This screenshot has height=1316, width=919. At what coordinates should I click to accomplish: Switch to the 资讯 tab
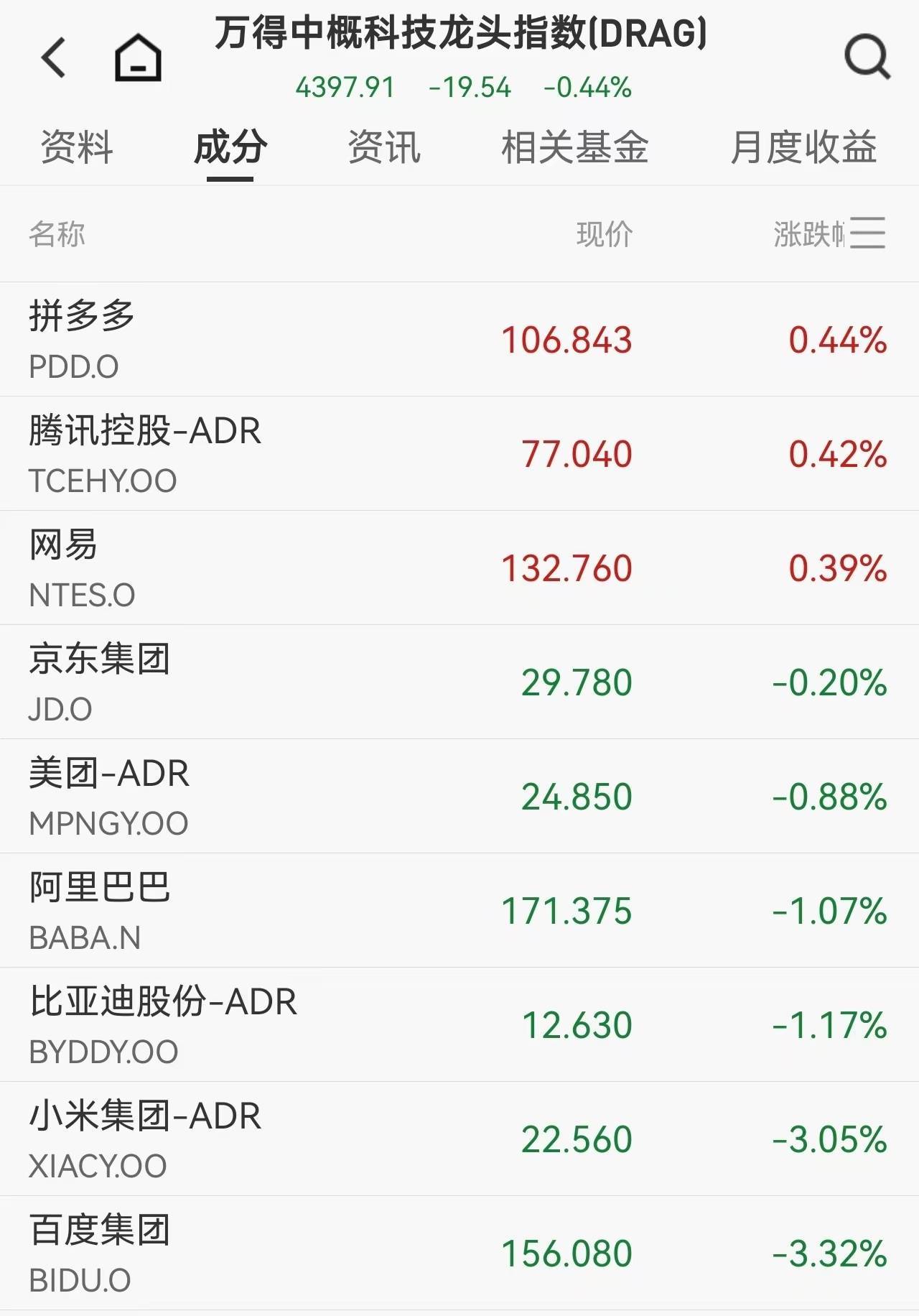384,147
